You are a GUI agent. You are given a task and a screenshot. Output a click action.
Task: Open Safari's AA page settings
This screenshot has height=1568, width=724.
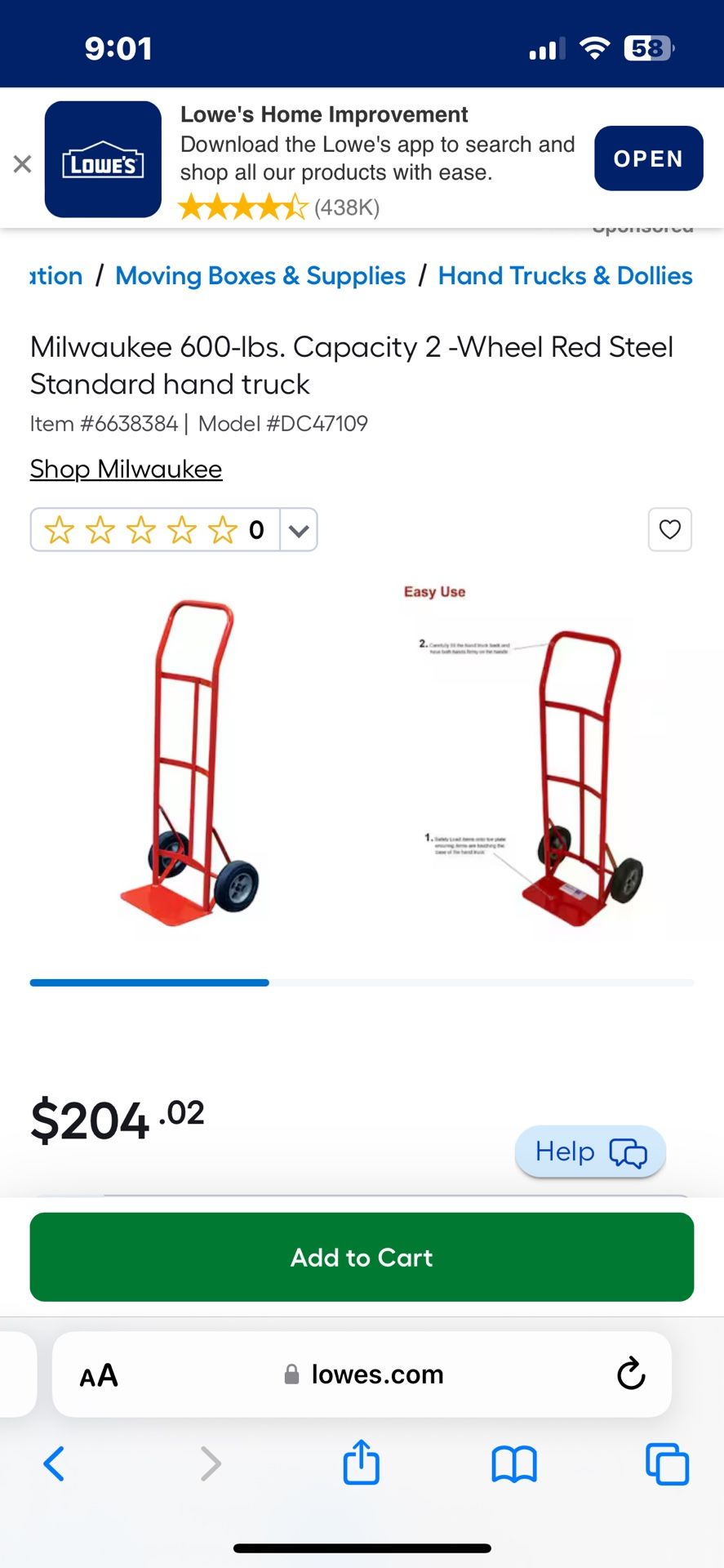click(x=99, y=1375)
